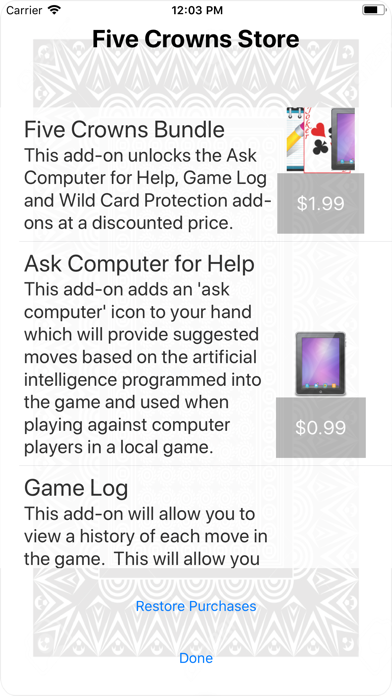This screenshot has height=696, width=392.
Task: Tap Restore Purchases
Action: pos(196,606)
